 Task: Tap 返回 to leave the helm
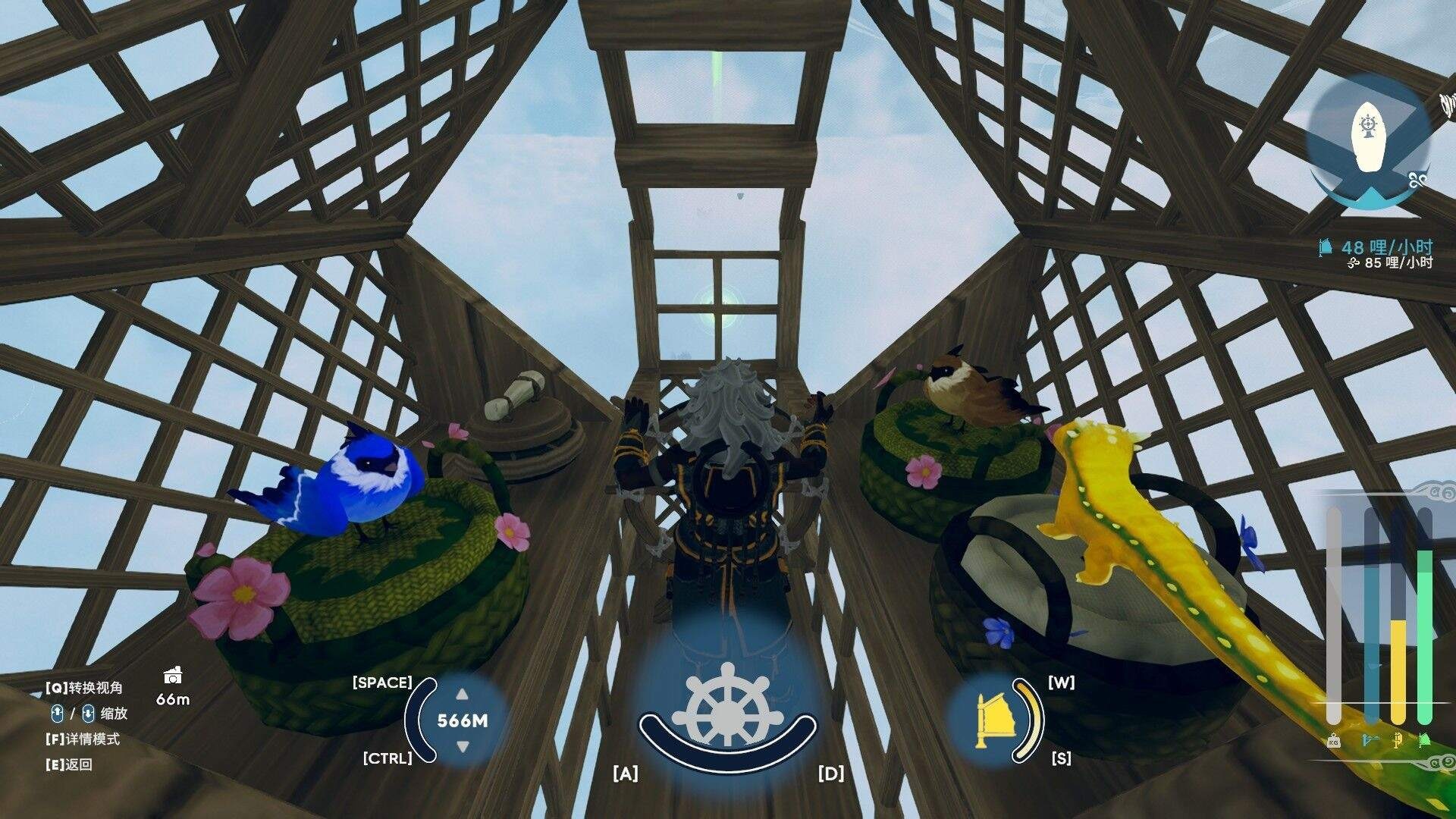point(68,765)
